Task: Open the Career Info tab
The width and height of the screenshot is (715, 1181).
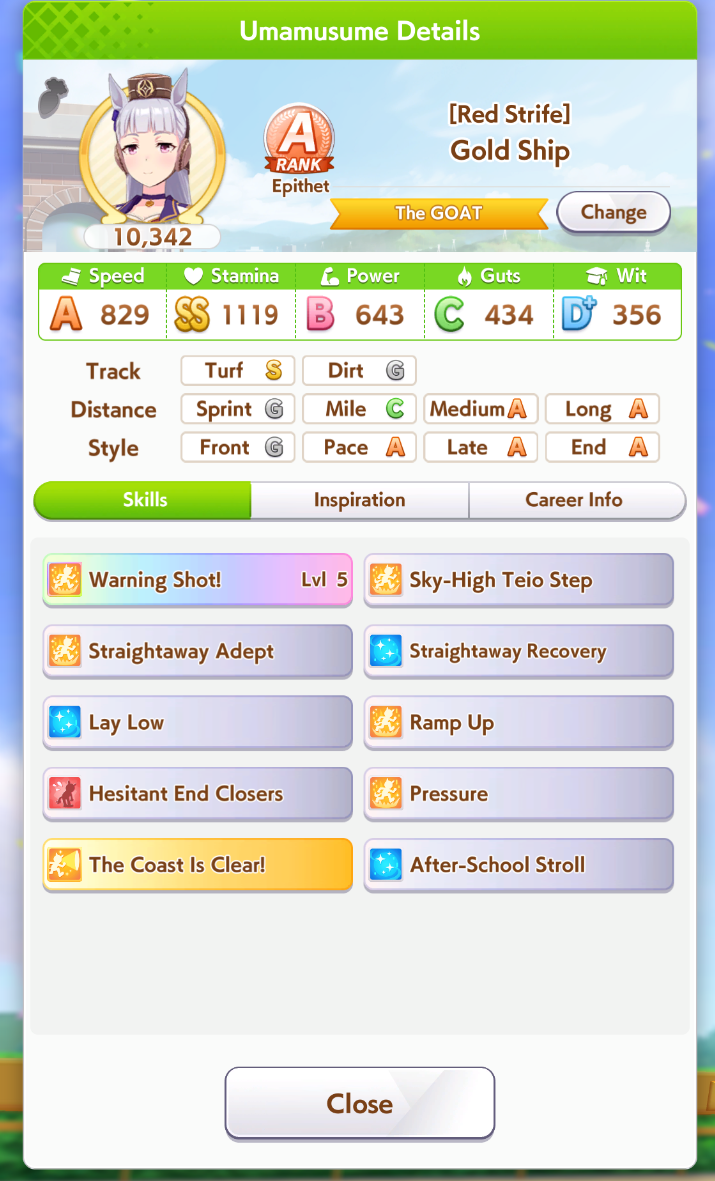Action: tap(576, 500)
